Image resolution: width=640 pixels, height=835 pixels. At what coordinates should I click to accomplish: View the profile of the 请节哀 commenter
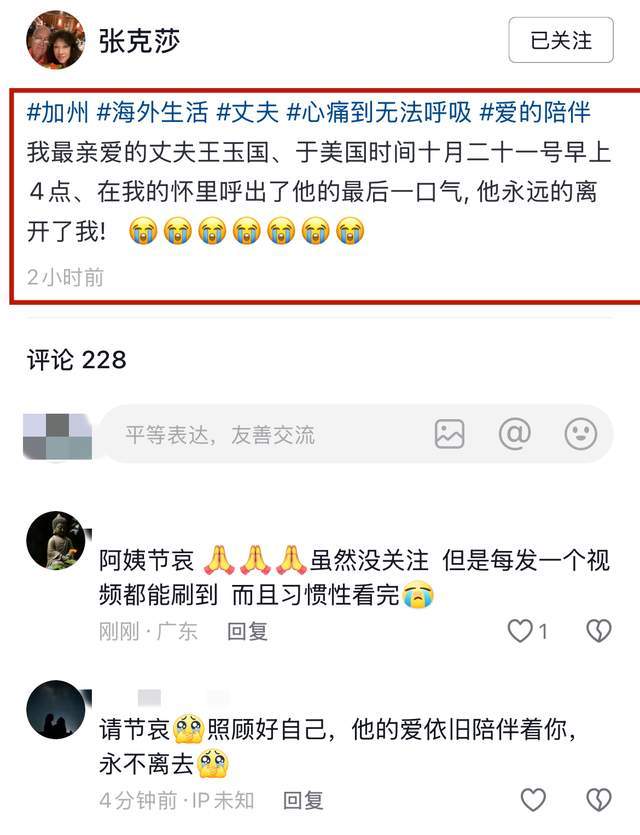coord(56,710)
